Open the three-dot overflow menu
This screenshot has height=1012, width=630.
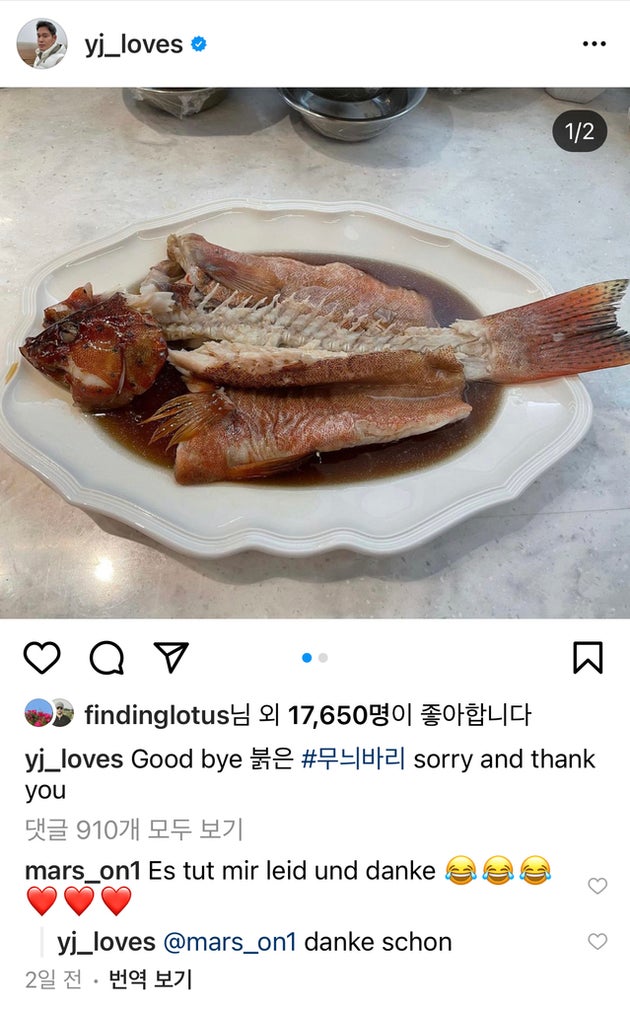click(594, 44)
